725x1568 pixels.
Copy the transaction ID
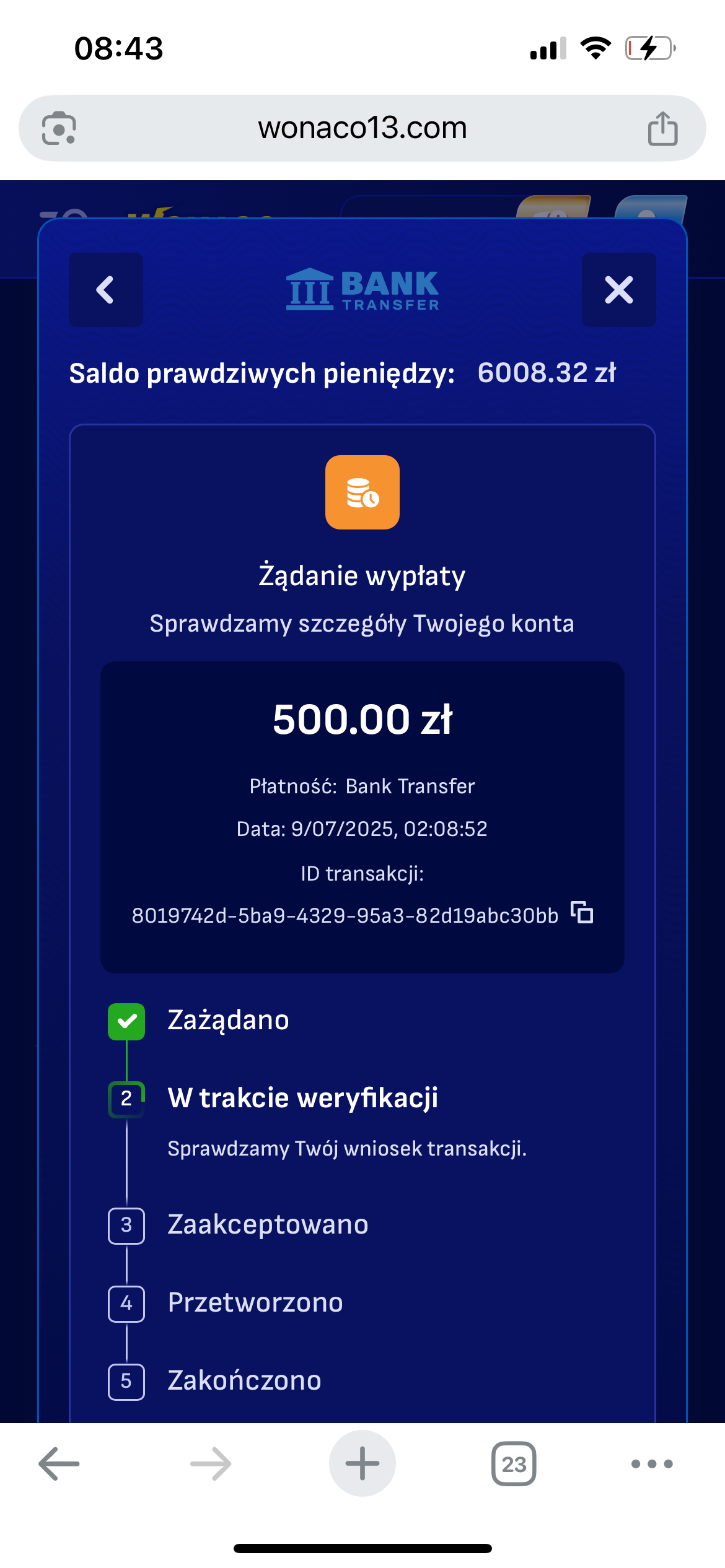coord(582,913)
